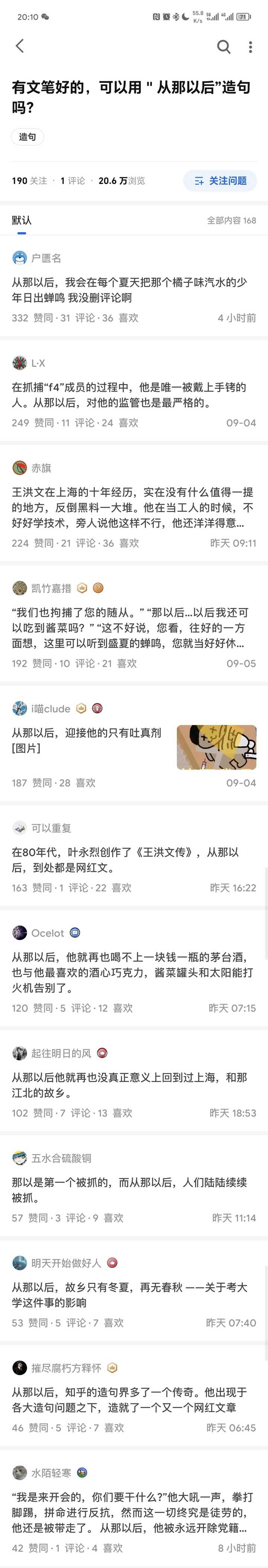
Task: View the image in i喵clude's answer
Action: click(x=216, y=747)
